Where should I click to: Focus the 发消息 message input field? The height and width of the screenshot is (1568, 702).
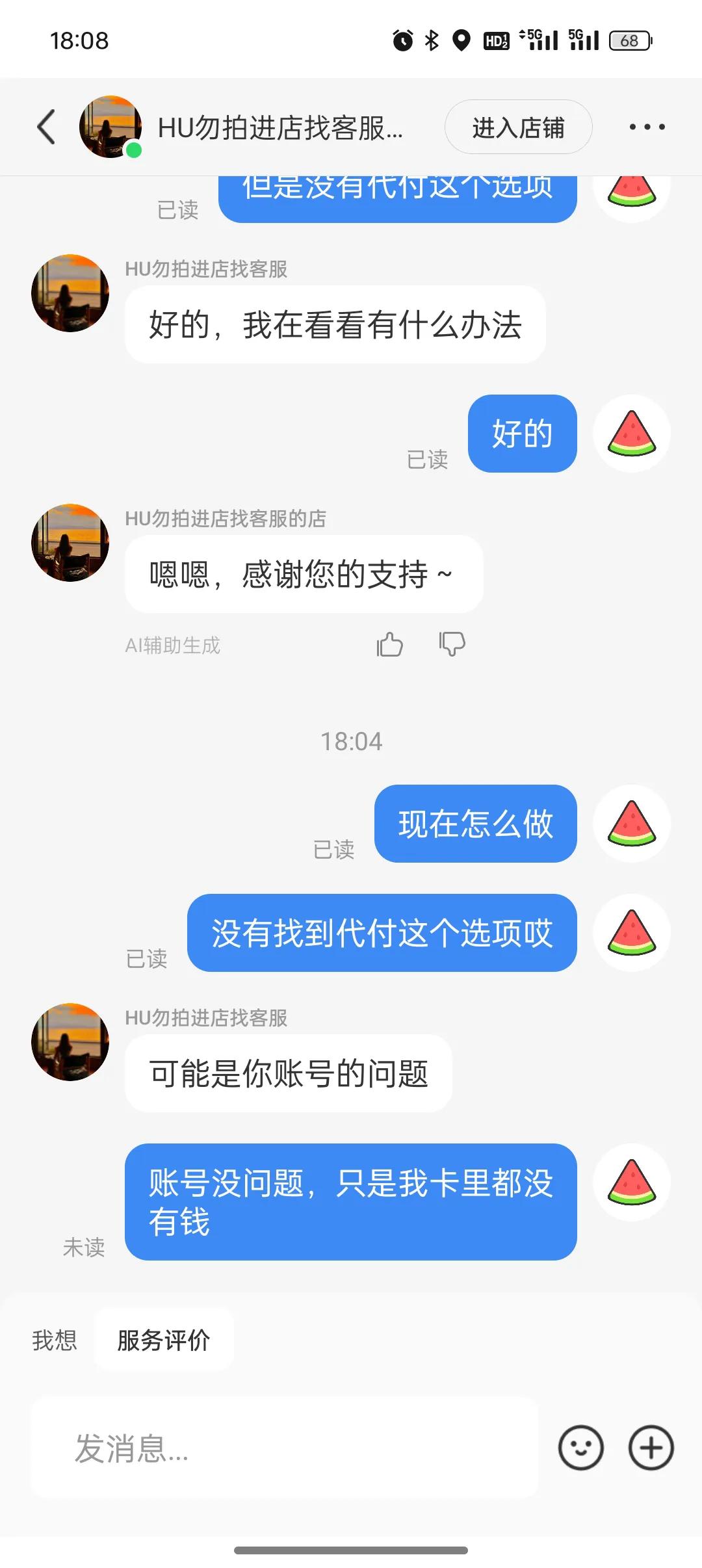[284, 1448]
